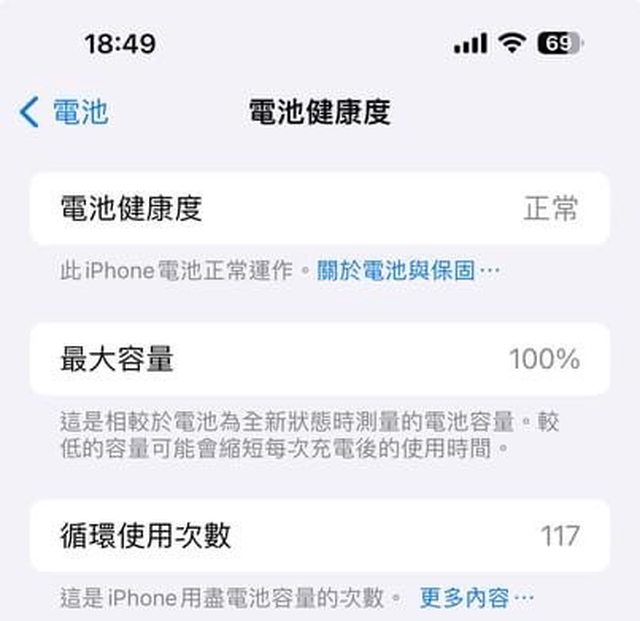Open 更多內容 about cycle count
The image size is (640, 621).
click(x=474, y=598)
